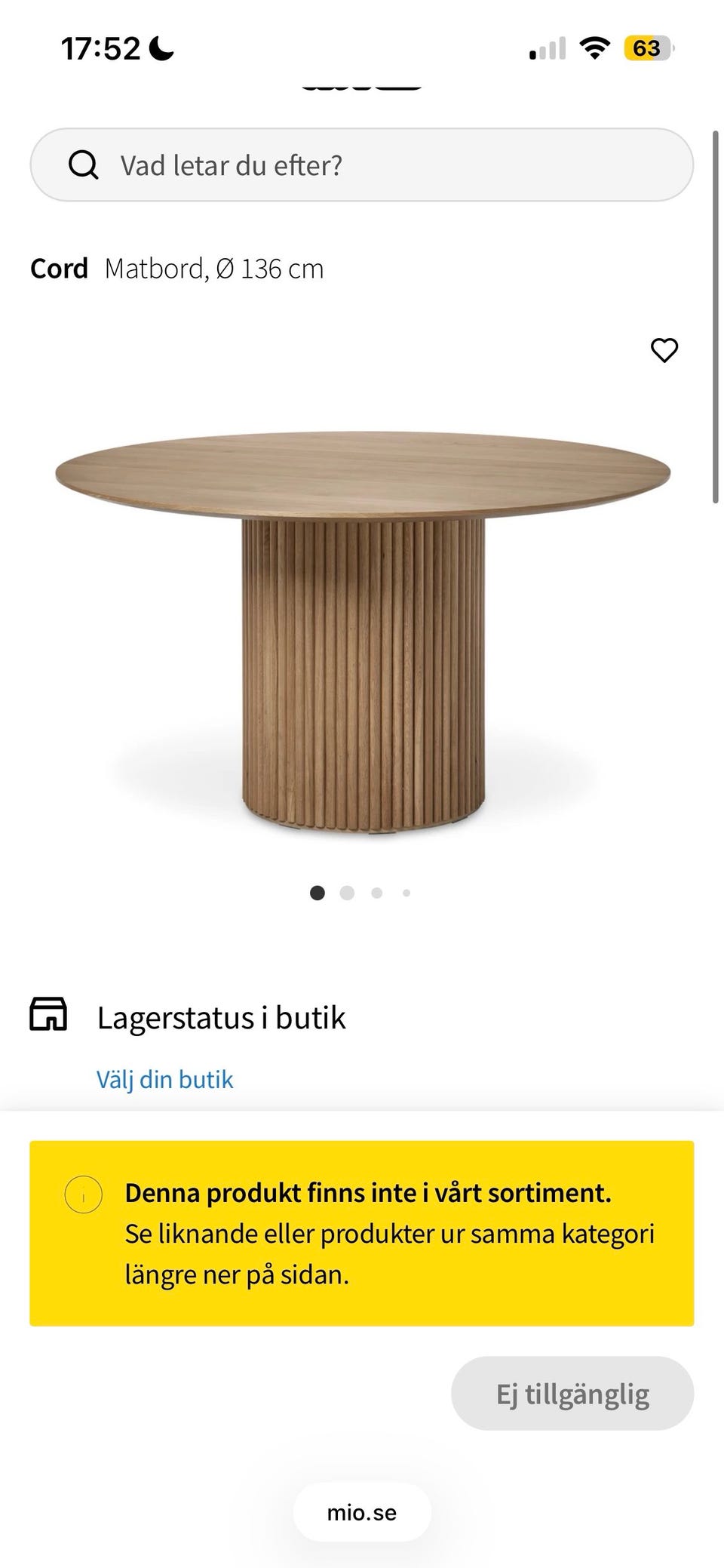
Task: Tap the battery percentage indicator showing 63
Action: [x=647, y=48]
